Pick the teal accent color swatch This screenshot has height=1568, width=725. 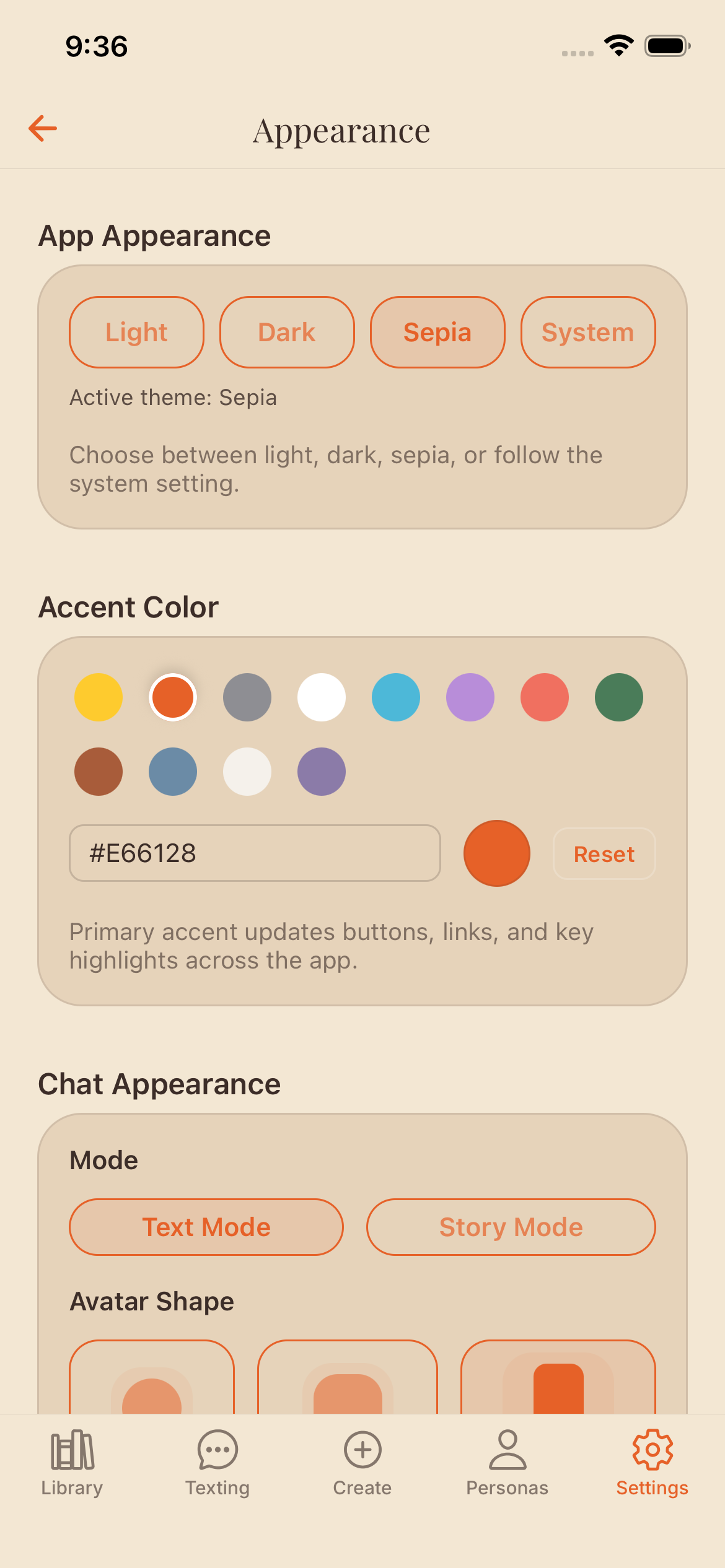[x=396, y=697]
